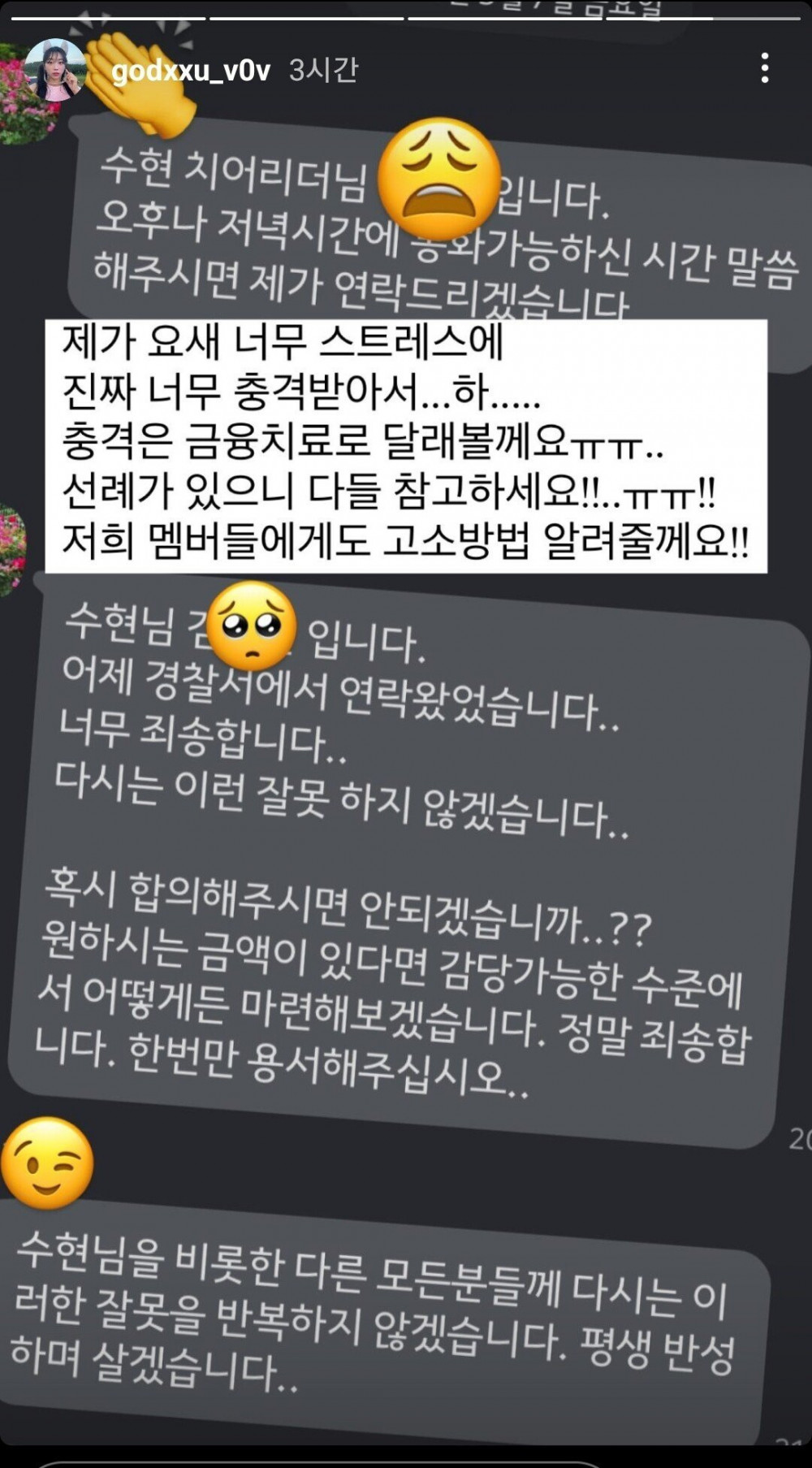Open godxxu_v0v's profile picture
812x1468 pixels.
[54, 69]
